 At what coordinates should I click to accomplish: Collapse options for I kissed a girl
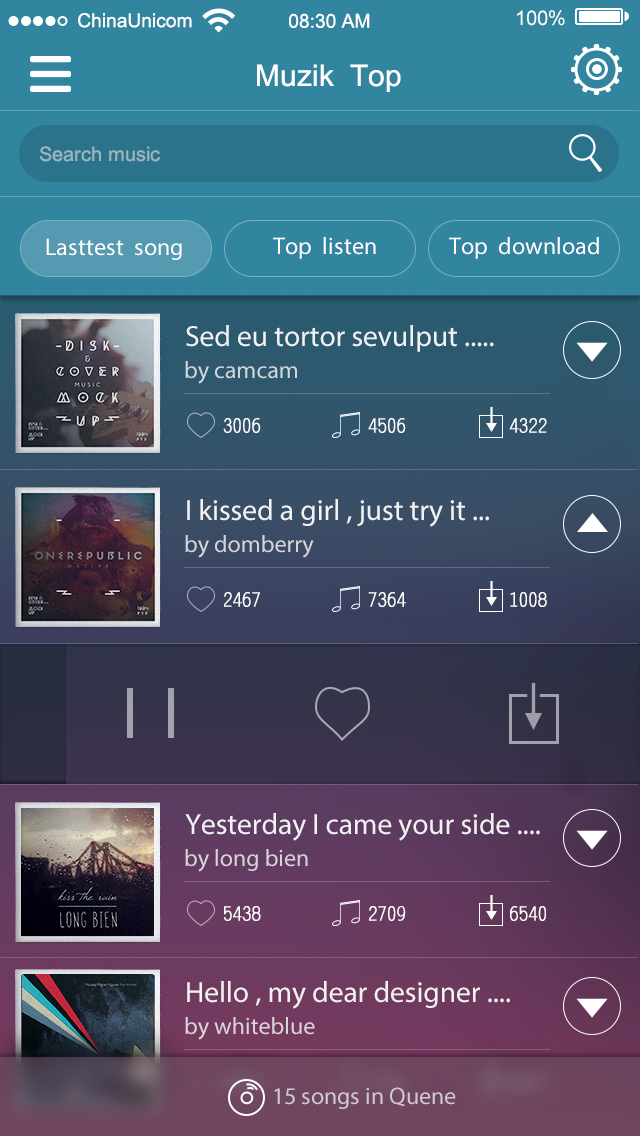coord(592,524)
